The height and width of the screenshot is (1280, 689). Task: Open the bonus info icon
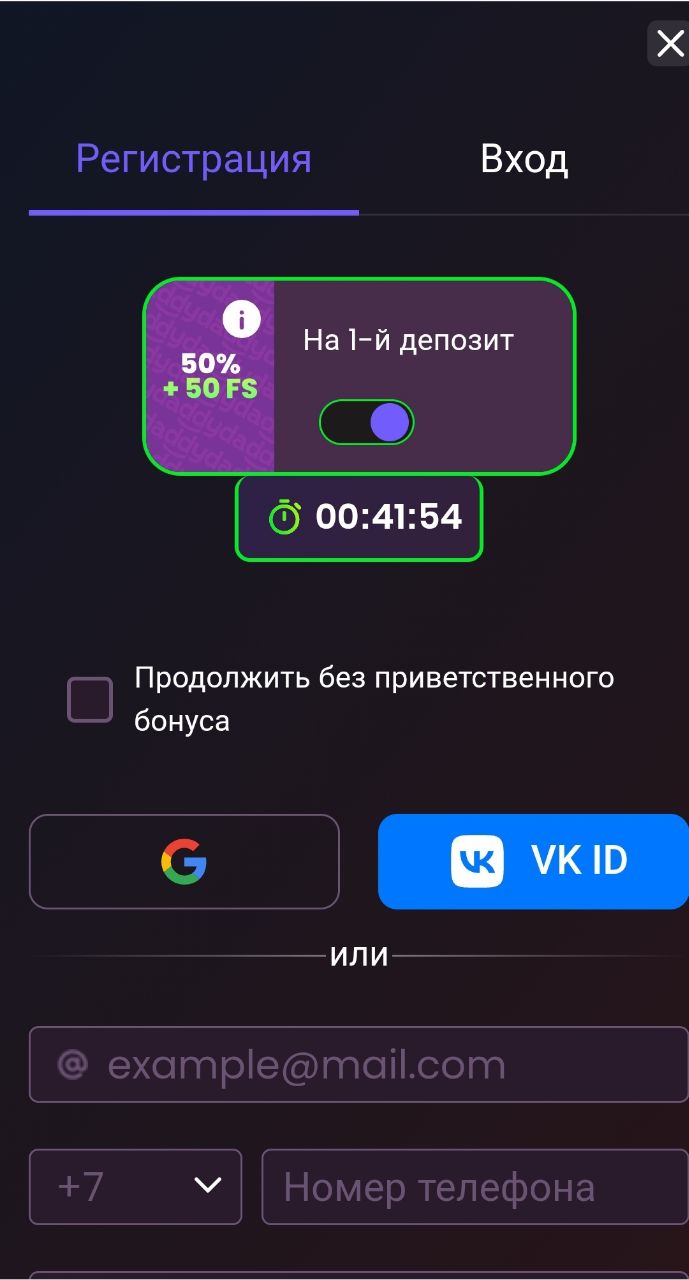click(x=241, y=320)
